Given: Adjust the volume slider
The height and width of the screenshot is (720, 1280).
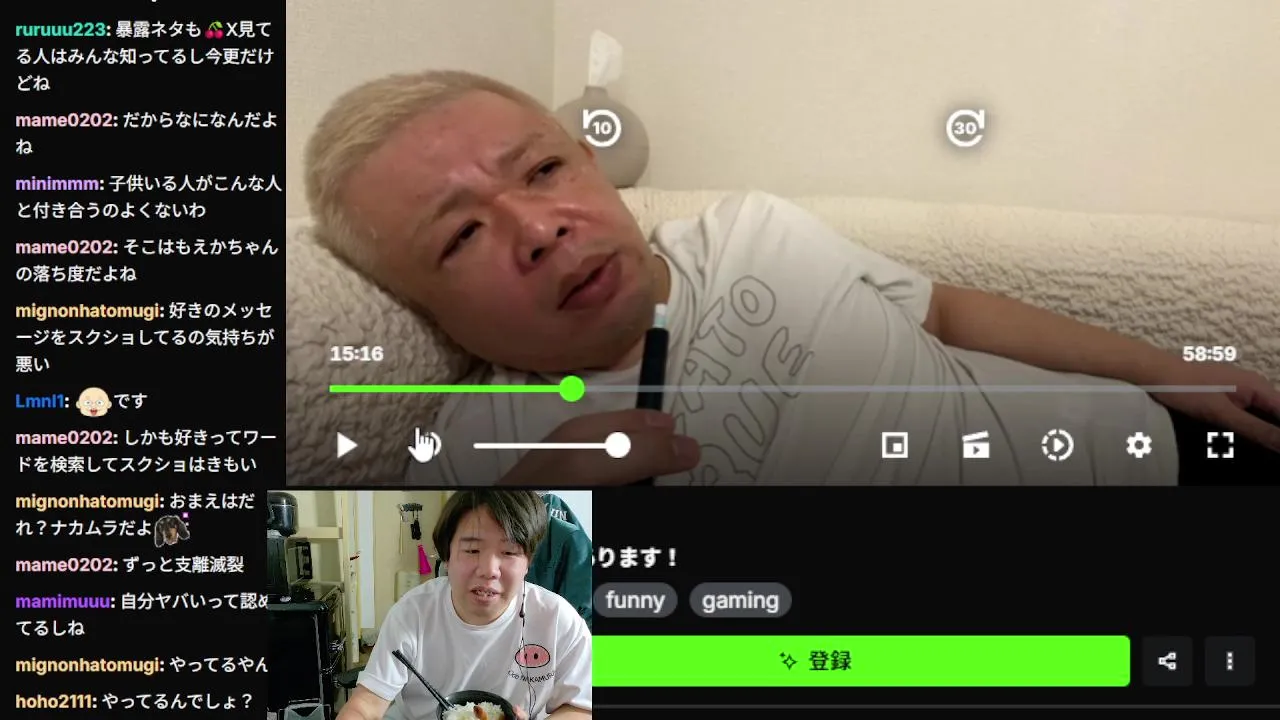Looking at the screenshot, I should tap(617, 446).
